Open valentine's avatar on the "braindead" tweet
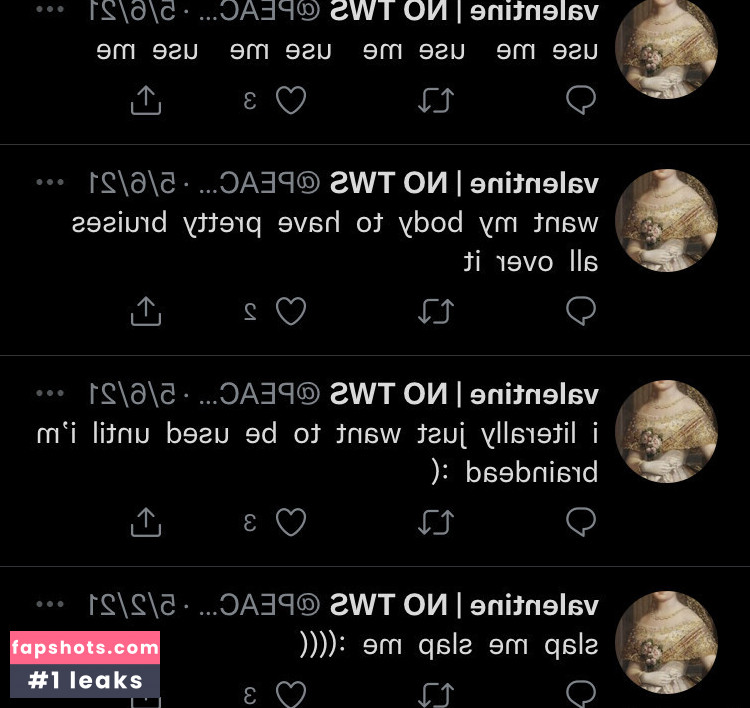The width and height of the screenshot is (750, 708). (666, 431)
